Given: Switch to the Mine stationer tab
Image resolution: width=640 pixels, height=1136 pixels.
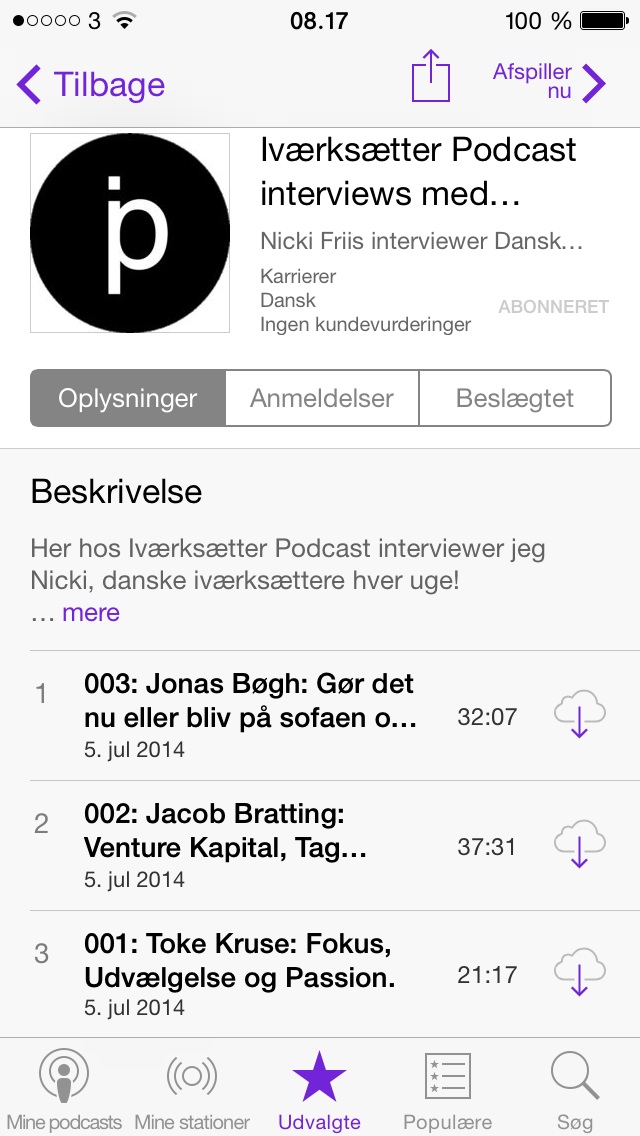Looking at the screenshot, I should [192, 1089].
